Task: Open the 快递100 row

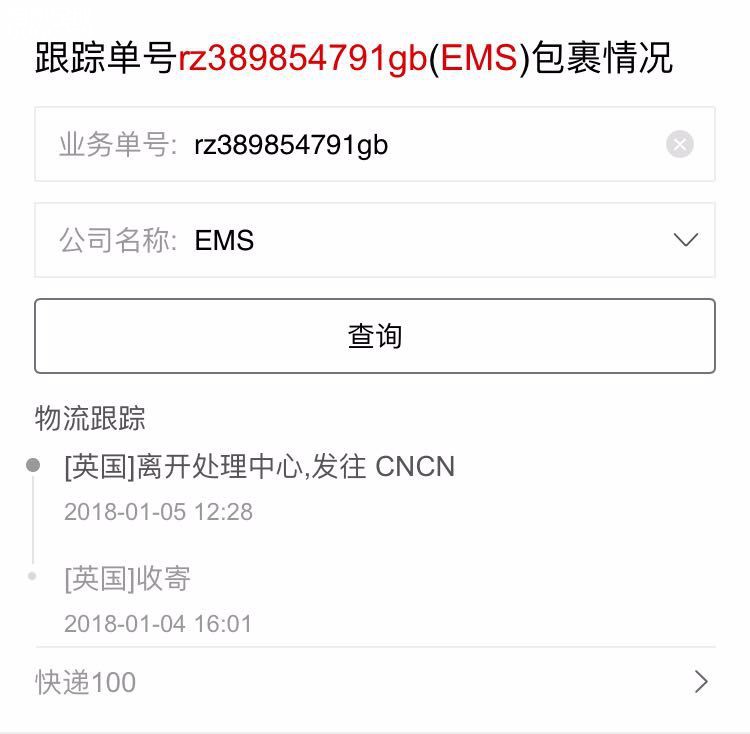Action: (375, 682)
